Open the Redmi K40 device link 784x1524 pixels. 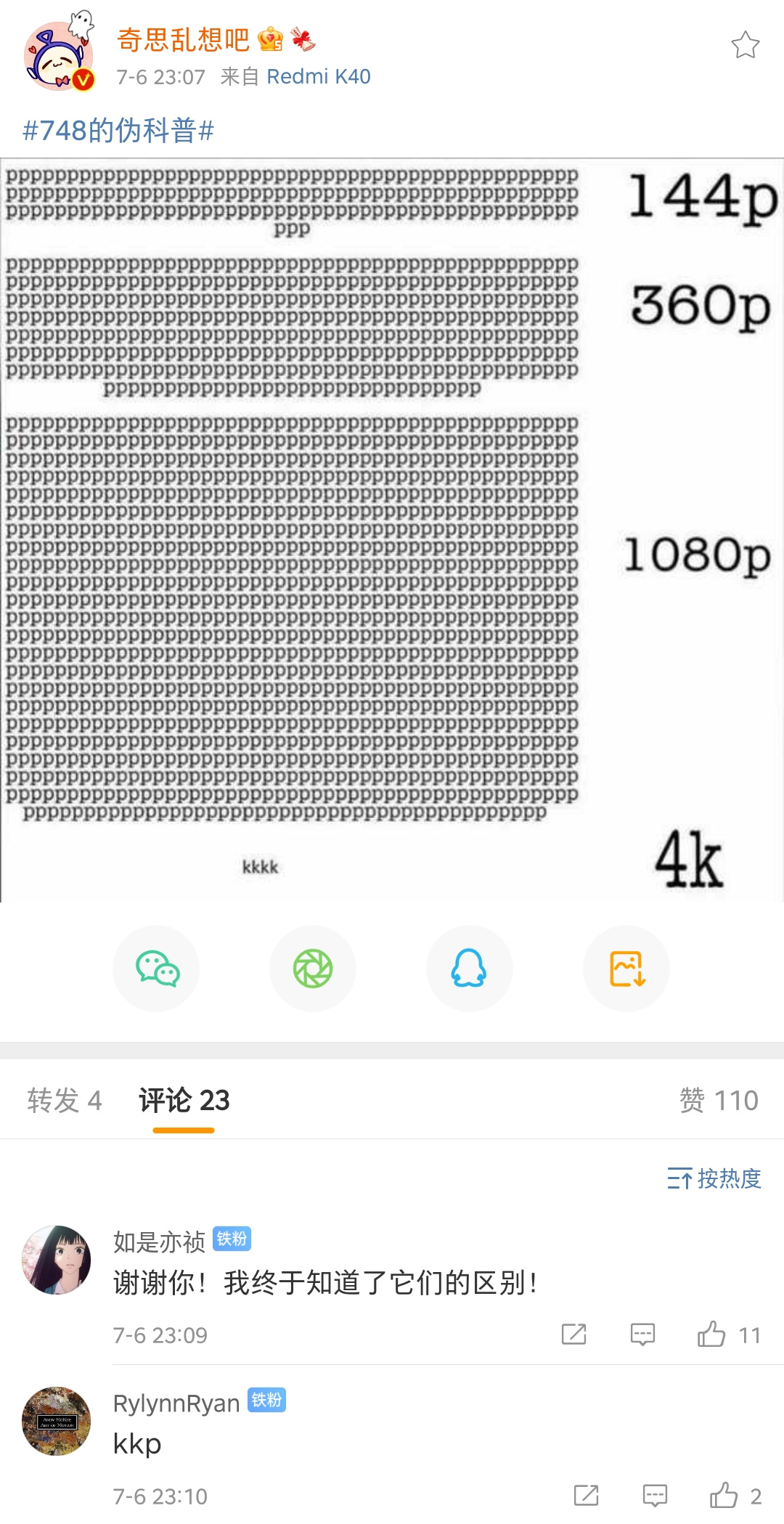click(x=318, y=76)
